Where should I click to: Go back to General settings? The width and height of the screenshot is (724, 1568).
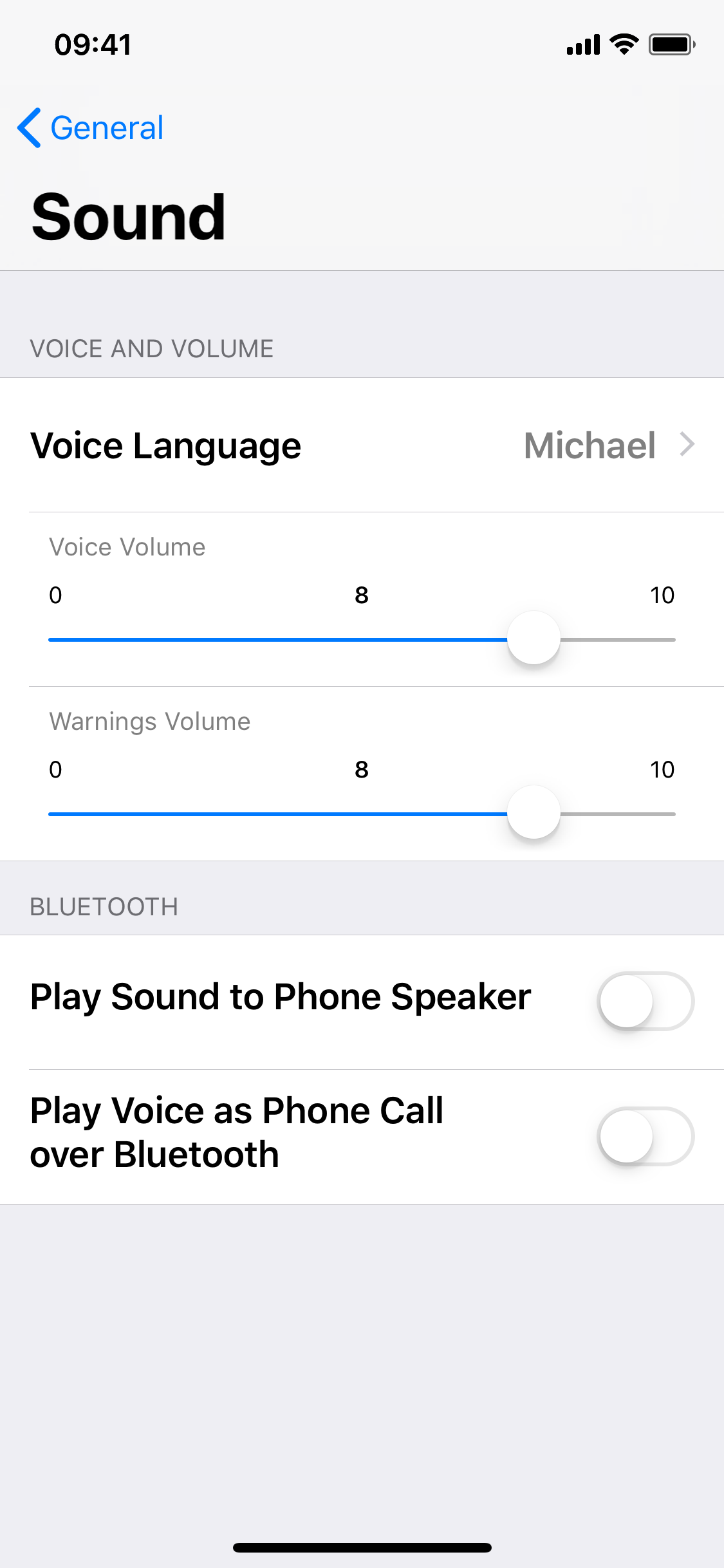pos(90,127)
